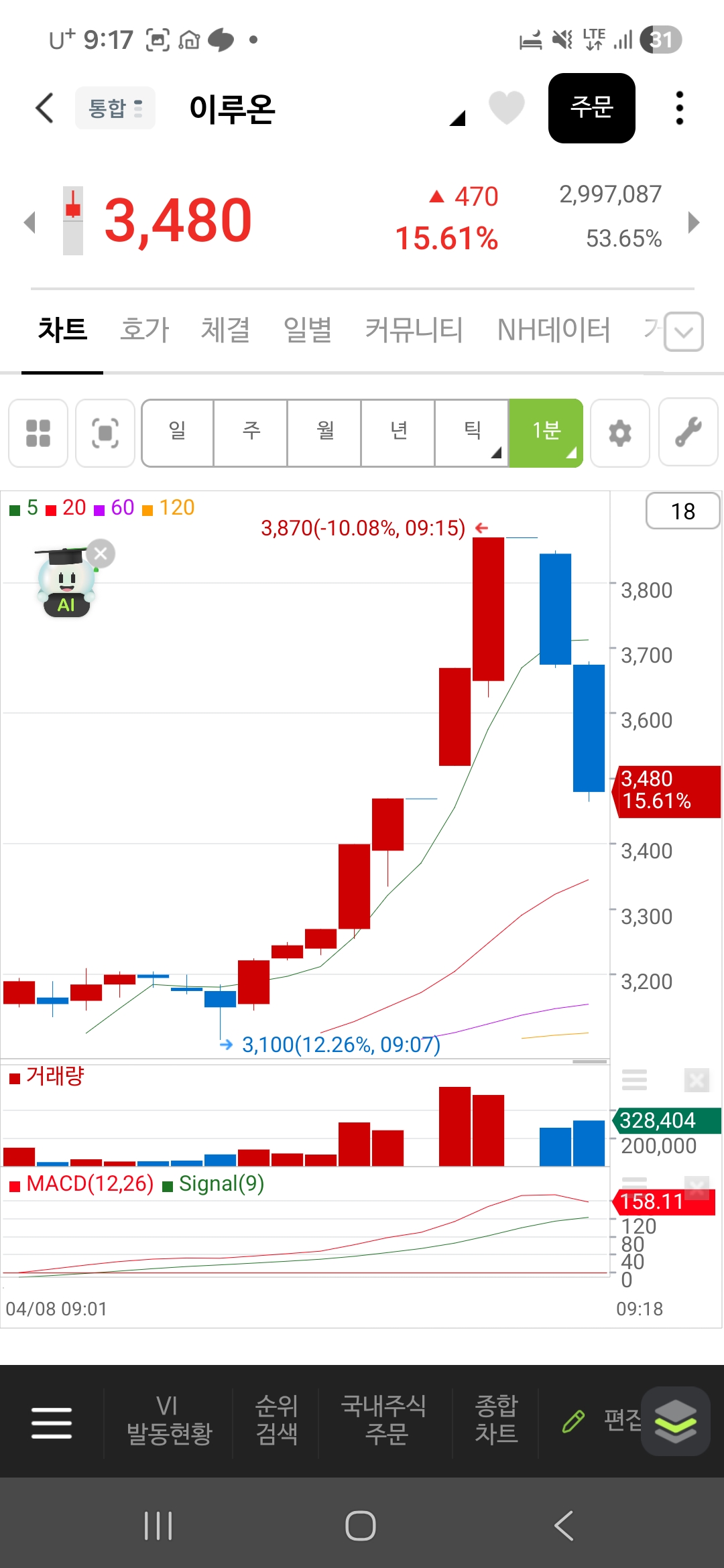Open the 커뮤니티 tab
Viewport: 724px width, 1568px height.
click(414, 330)
